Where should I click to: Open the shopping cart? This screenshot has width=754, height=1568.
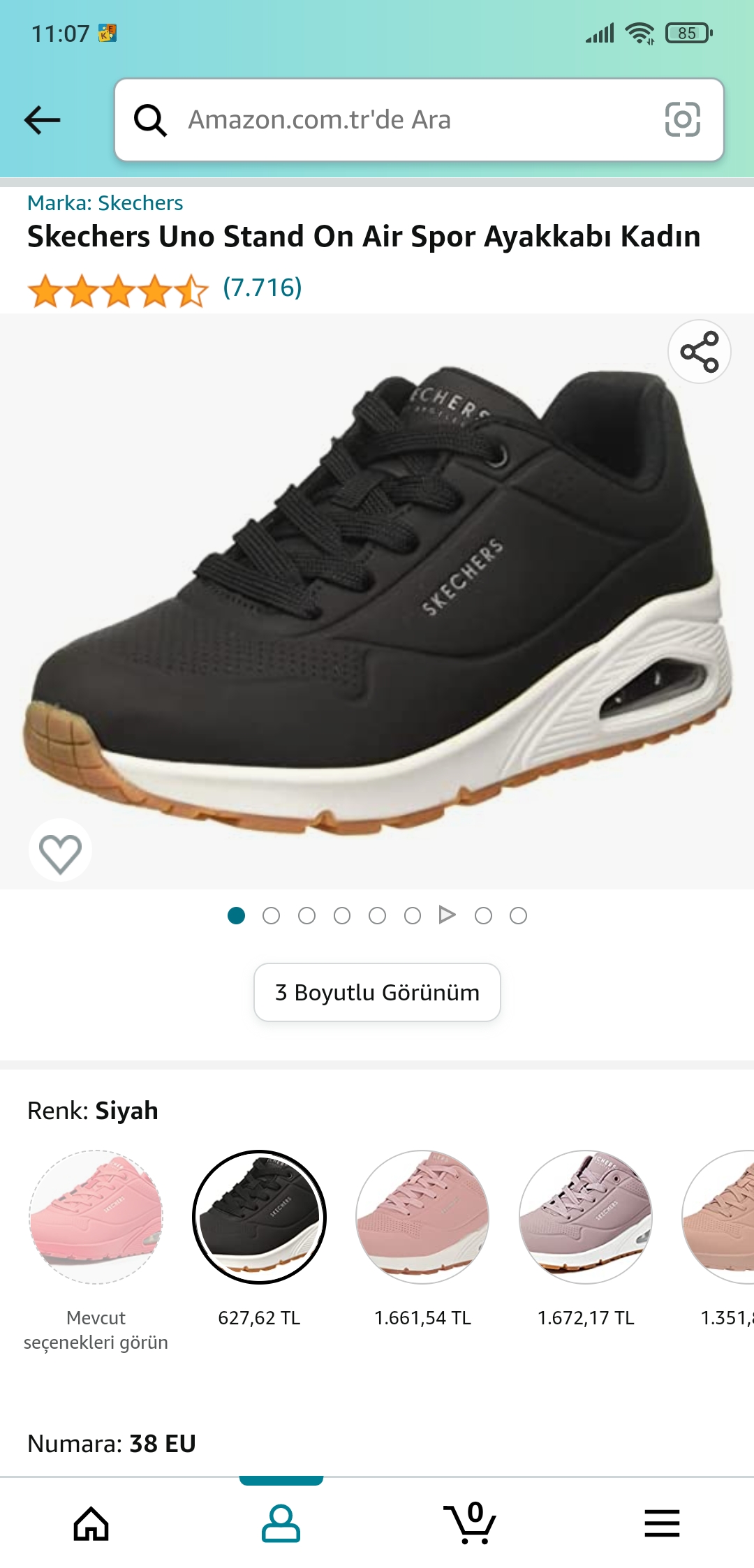coord(470,1523)
